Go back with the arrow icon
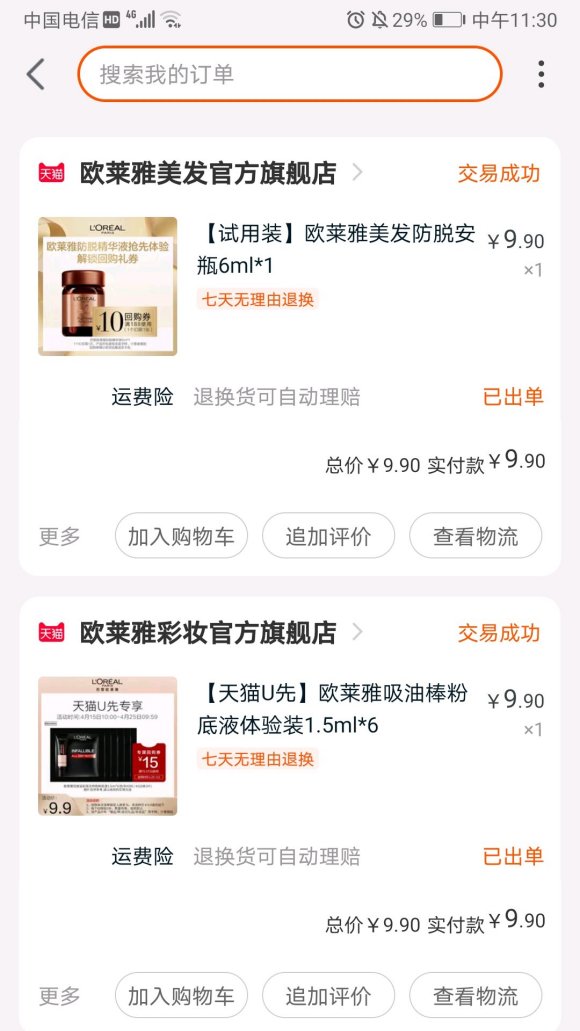 (36, 74)
